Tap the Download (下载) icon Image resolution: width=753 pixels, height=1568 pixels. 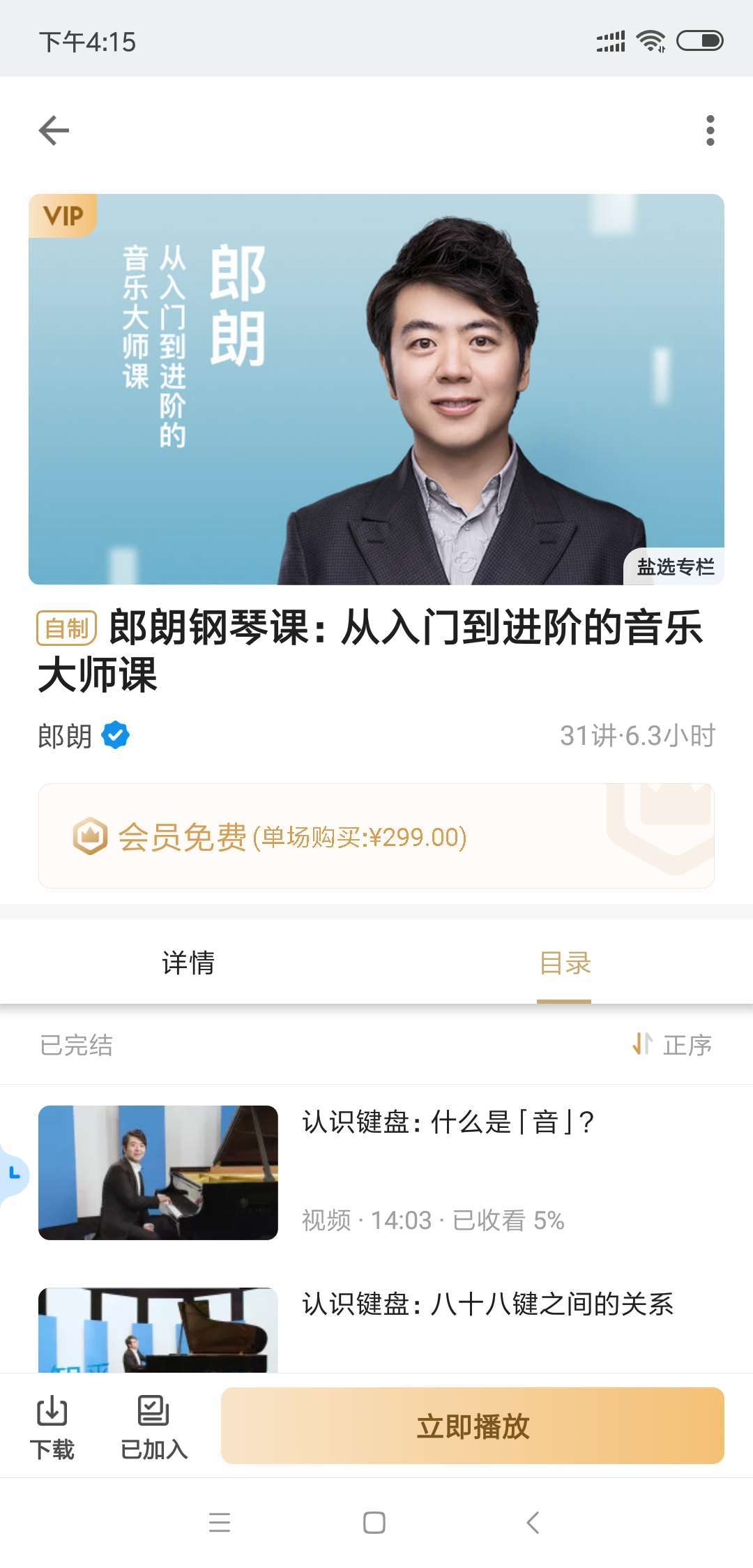[x=55, y=1409]
